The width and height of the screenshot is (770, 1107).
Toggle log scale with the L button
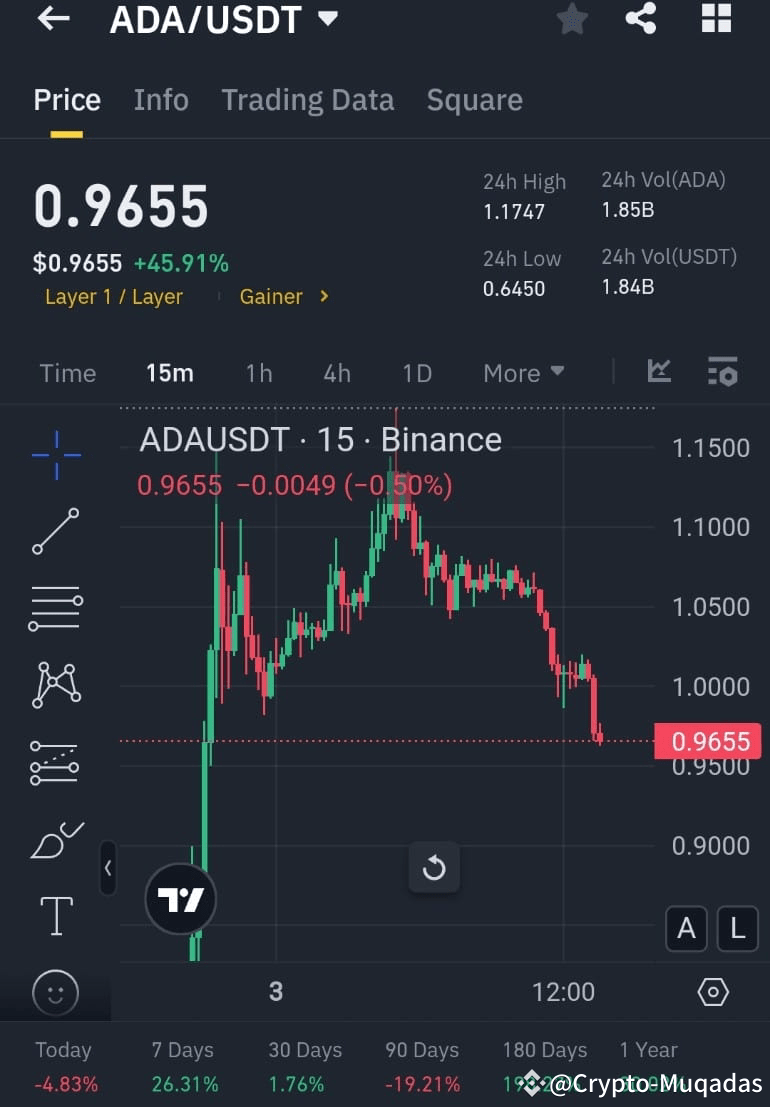click(737, 929)
